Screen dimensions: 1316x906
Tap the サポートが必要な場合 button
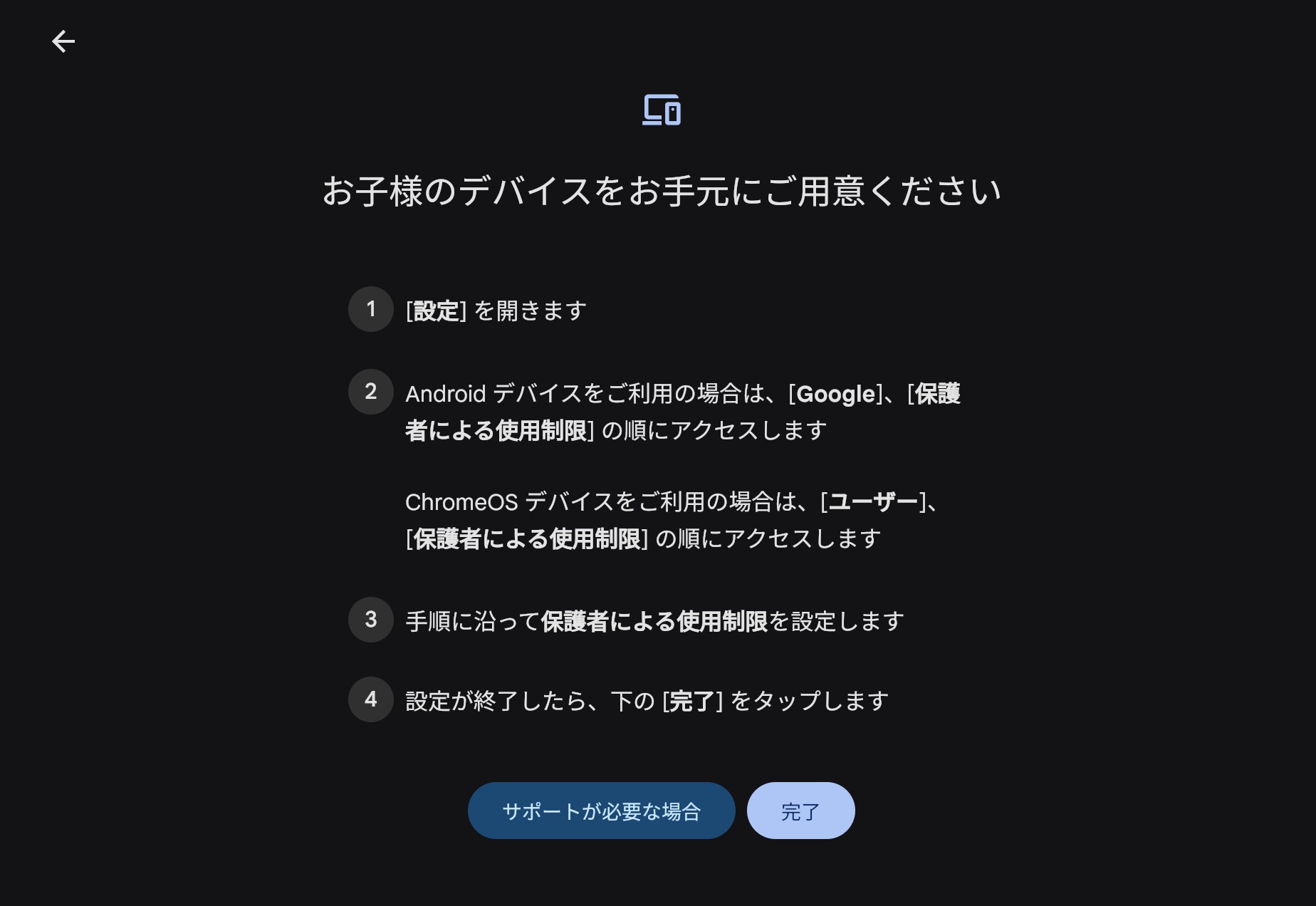pos(601,811)
